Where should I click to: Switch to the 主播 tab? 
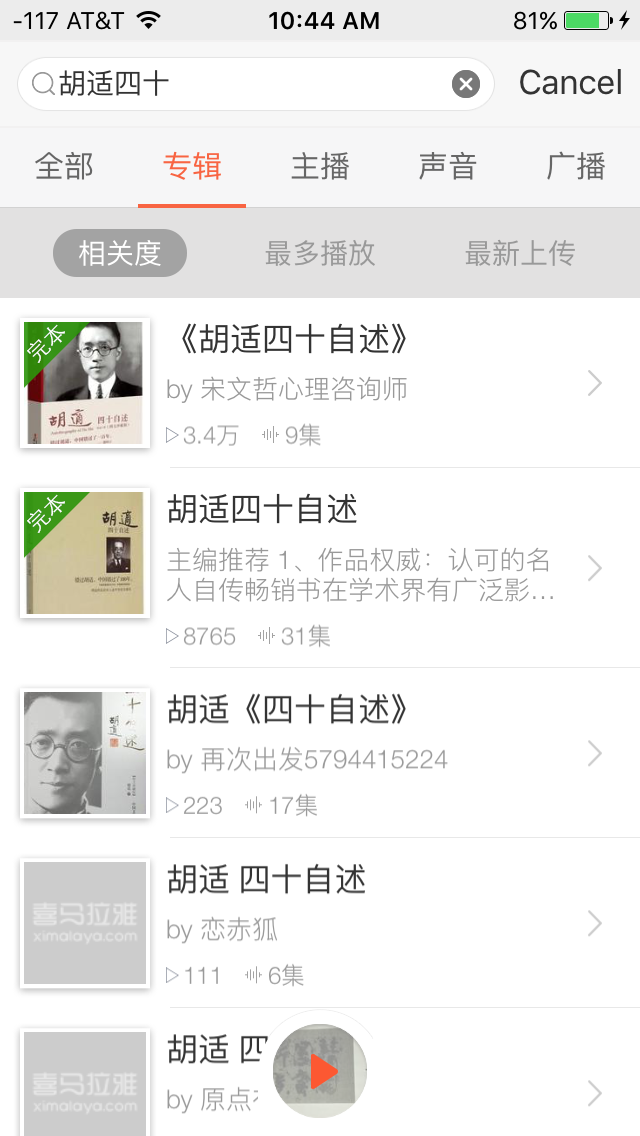(320, 166)
